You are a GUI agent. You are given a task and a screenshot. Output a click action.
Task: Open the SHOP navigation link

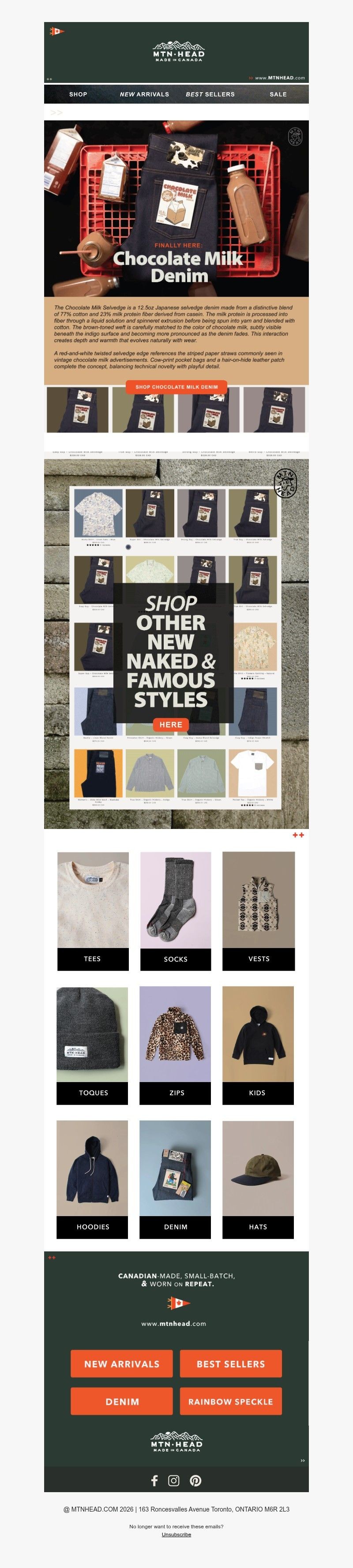[78, 94]
